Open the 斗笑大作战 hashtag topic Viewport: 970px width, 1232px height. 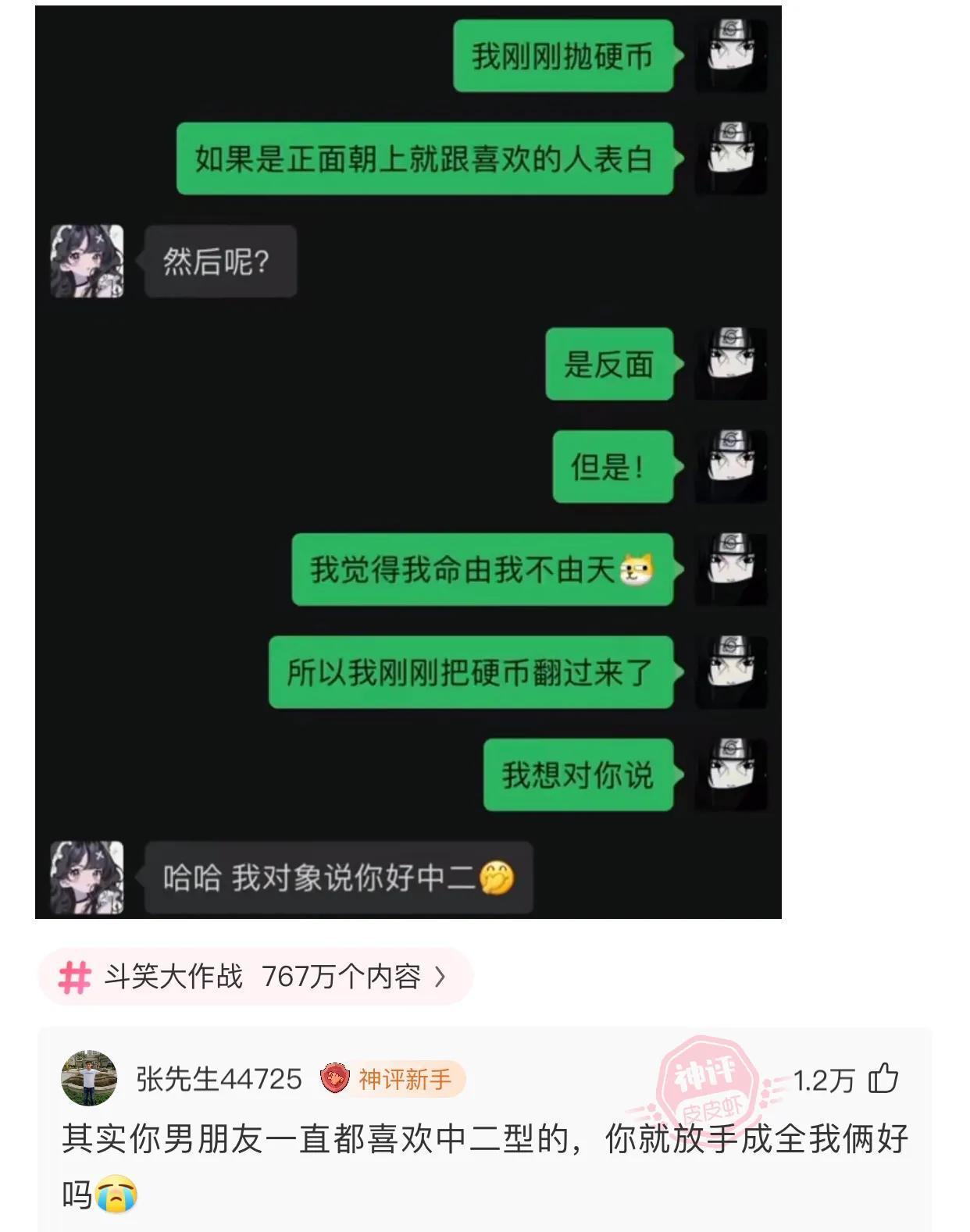255,977
